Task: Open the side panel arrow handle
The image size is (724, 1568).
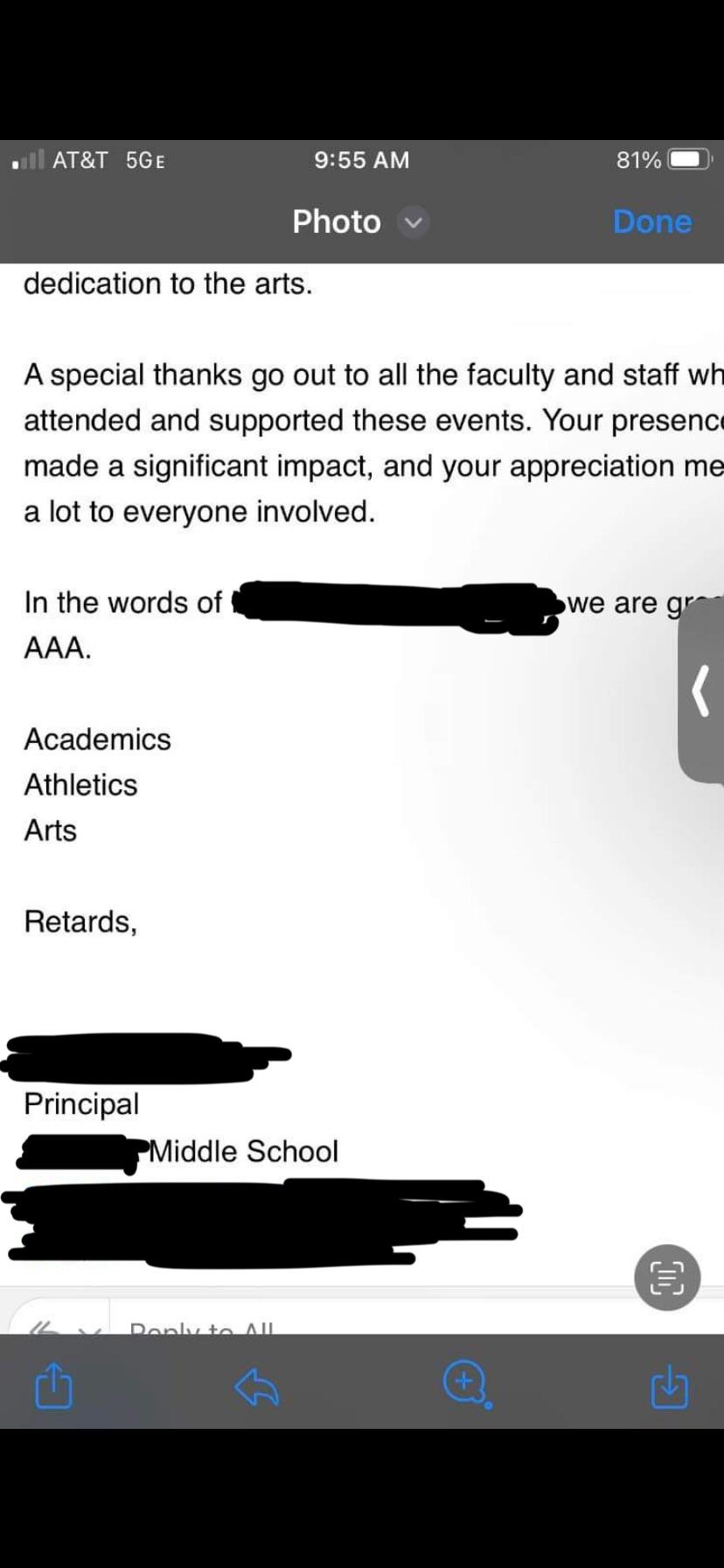Action: click(701, 691)
